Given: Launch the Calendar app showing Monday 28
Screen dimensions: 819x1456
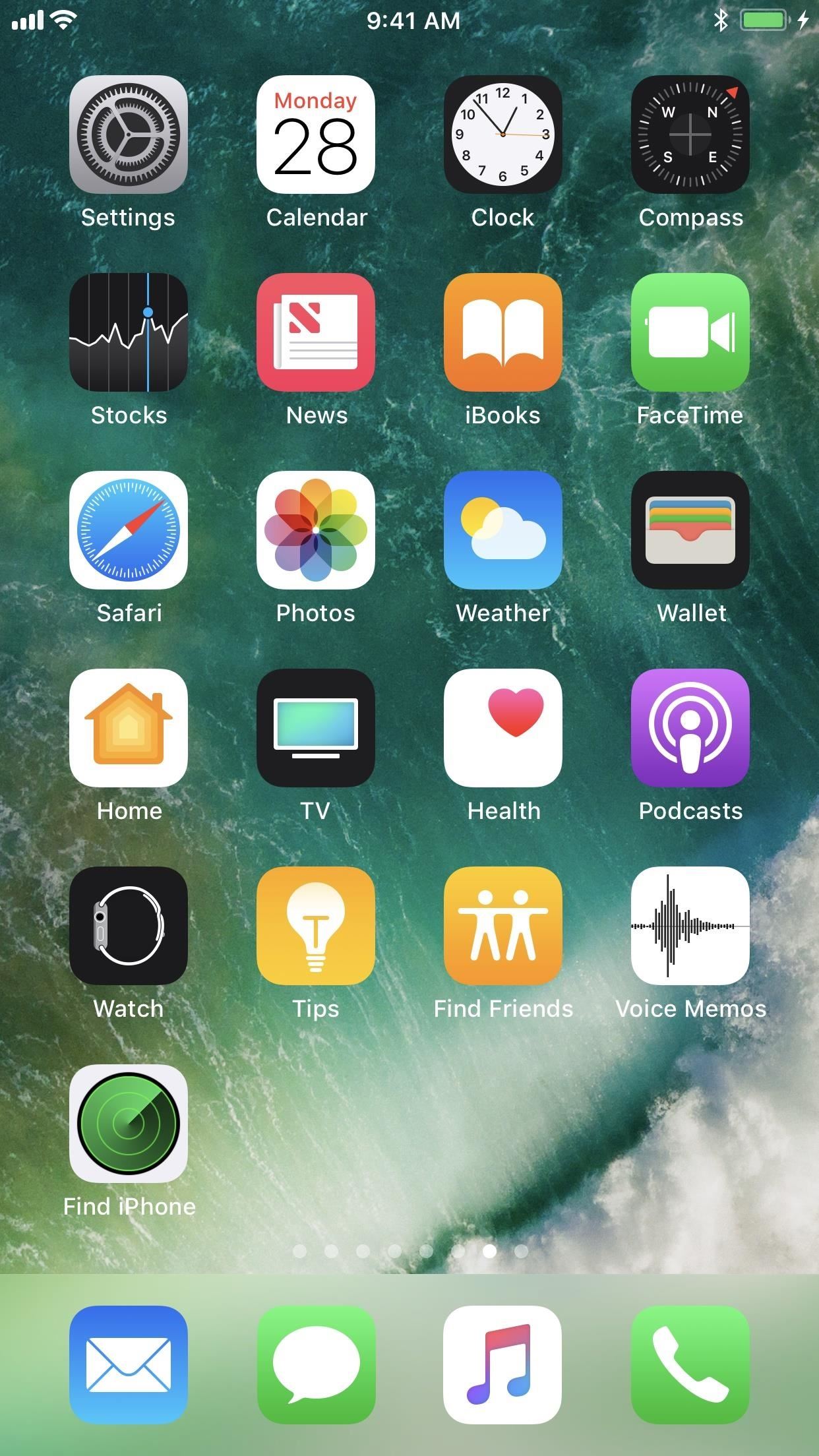Looking at the screenshot, I should point(316,135).
